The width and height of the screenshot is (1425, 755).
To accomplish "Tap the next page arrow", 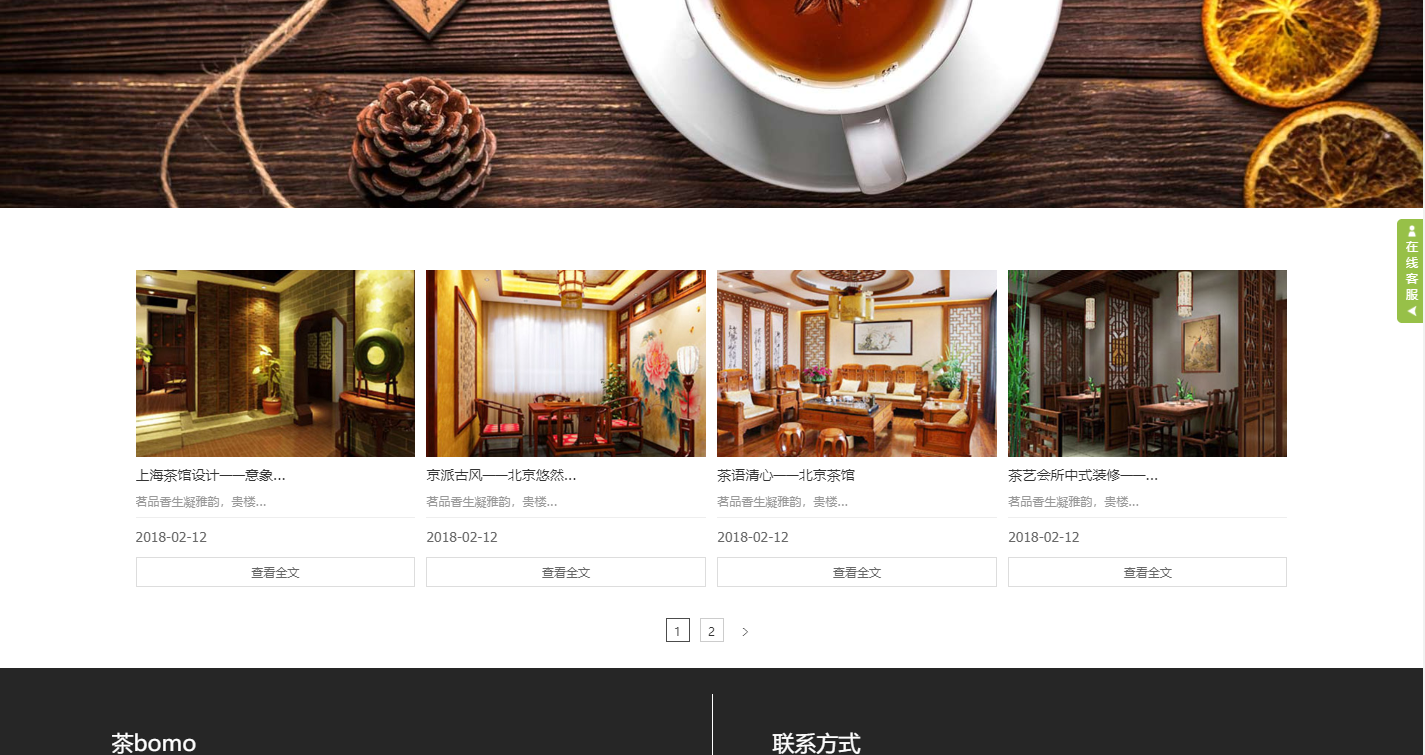I will click(x=745, y=631).
